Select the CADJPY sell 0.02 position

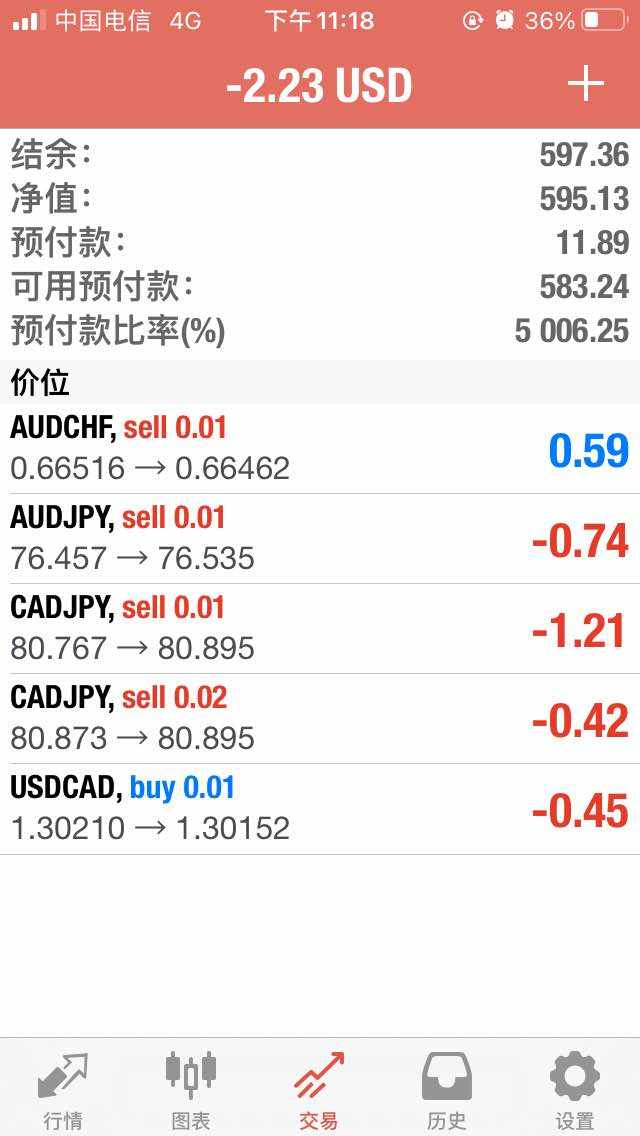(320, 719)
